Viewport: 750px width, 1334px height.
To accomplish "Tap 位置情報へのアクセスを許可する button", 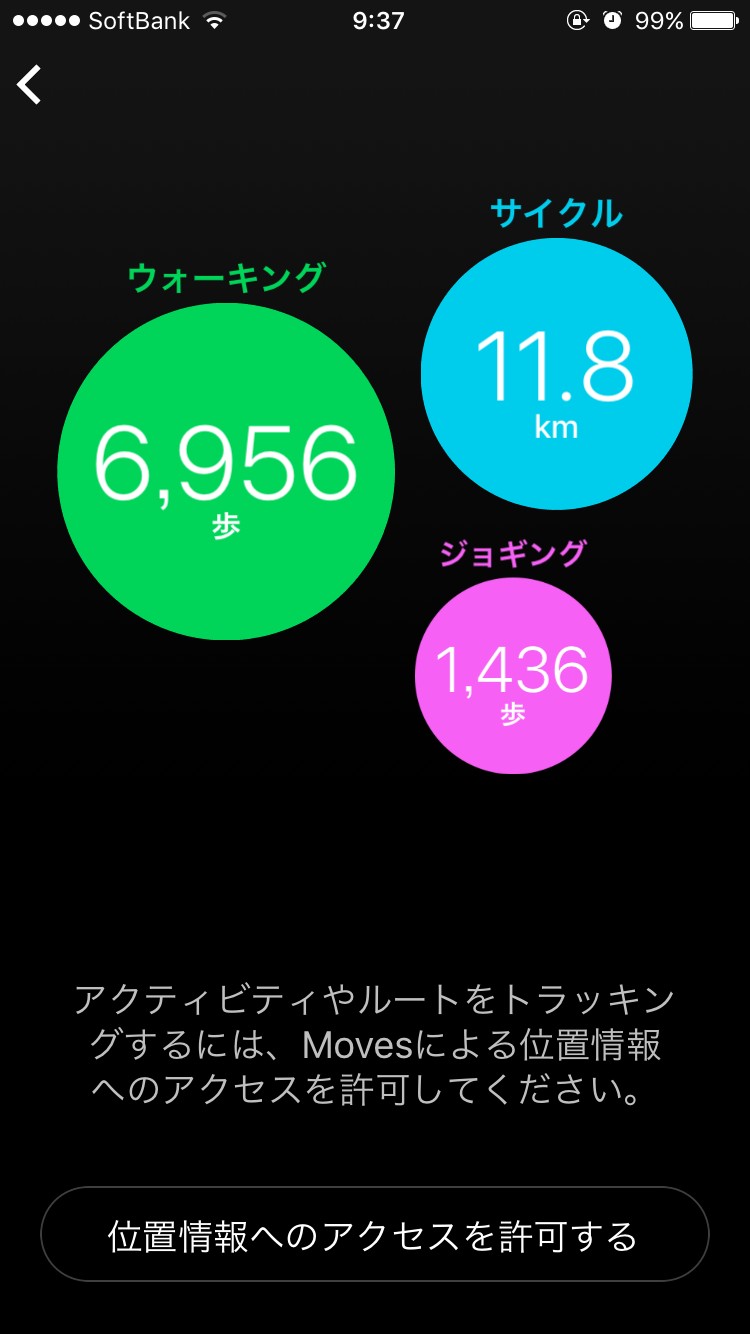I will (x=374, y=1235).
